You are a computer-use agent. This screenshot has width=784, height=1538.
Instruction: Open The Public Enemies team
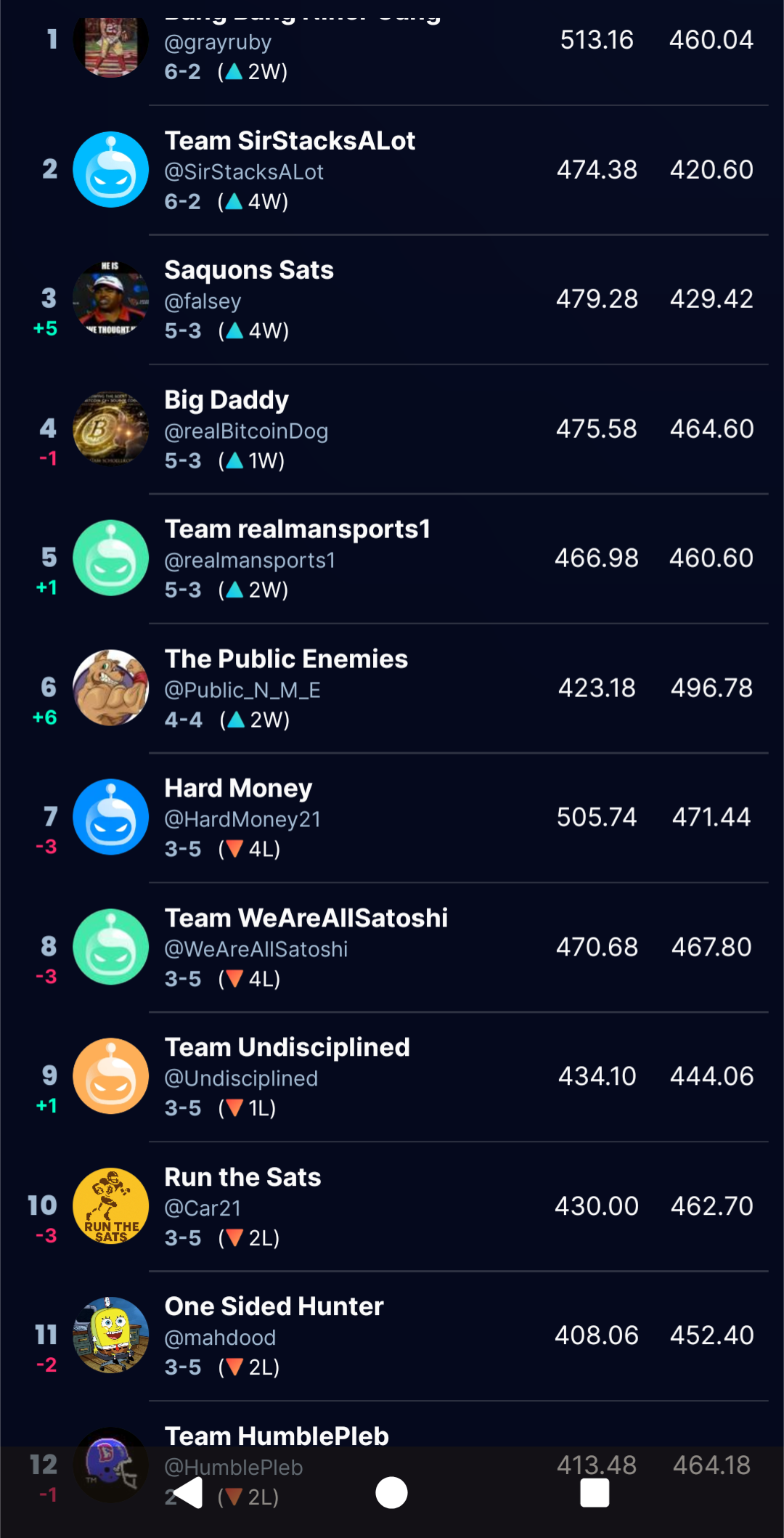pos(392,688)
